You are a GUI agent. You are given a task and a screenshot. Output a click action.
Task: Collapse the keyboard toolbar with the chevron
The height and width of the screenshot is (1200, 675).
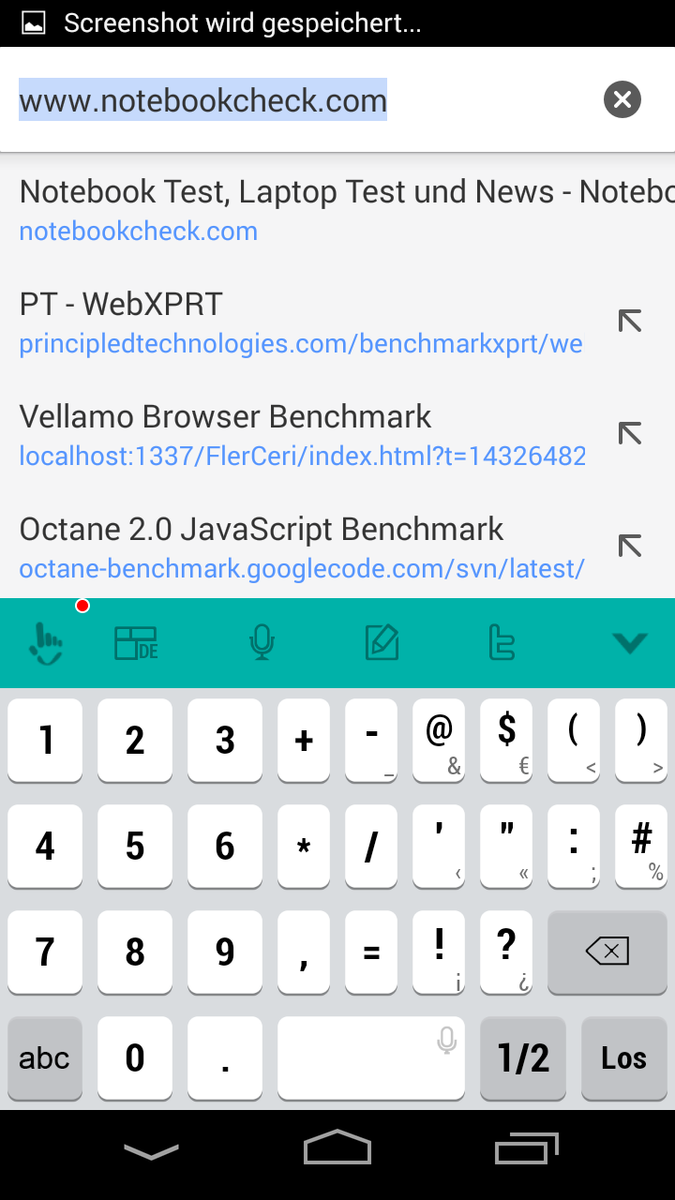click(x=630, y=644)
